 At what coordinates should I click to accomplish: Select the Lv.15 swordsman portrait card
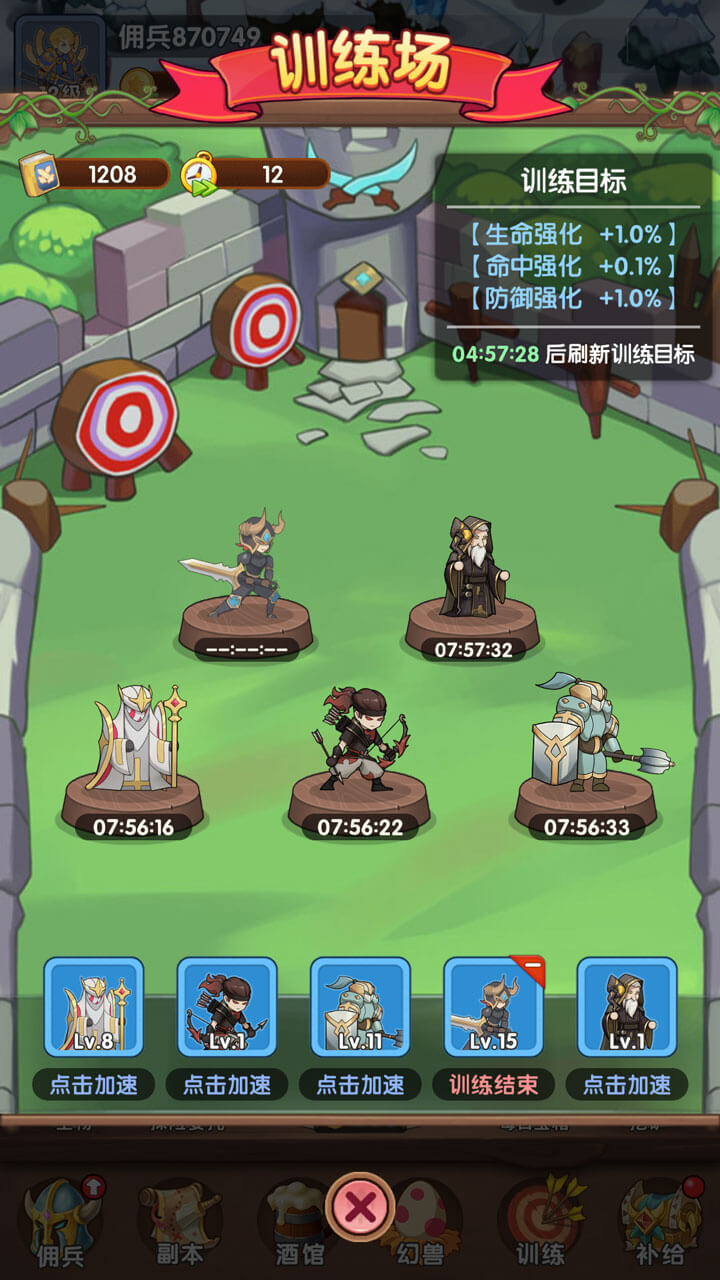(x=493, y=1007)
